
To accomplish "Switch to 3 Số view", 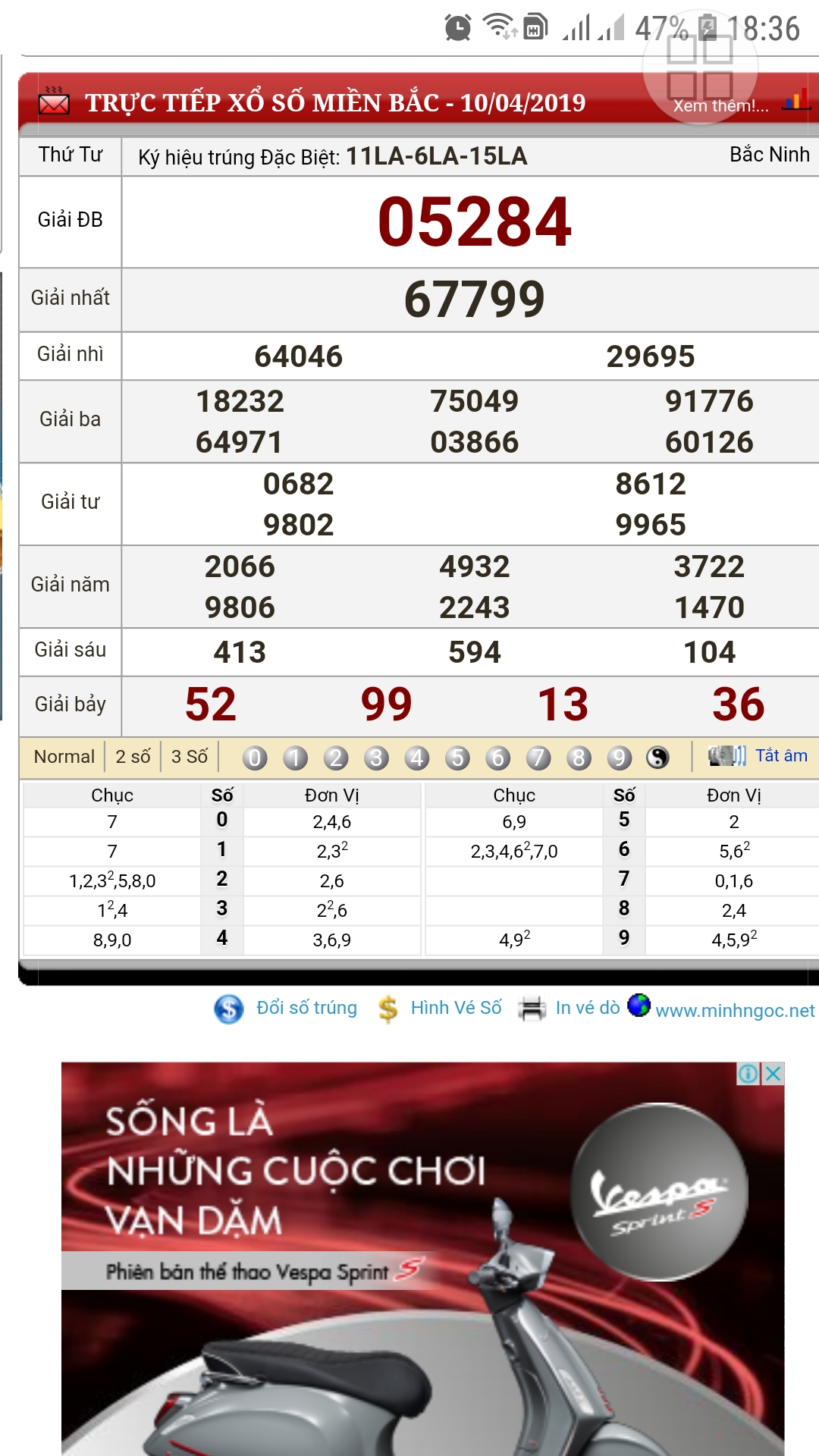I will (189, 757).
